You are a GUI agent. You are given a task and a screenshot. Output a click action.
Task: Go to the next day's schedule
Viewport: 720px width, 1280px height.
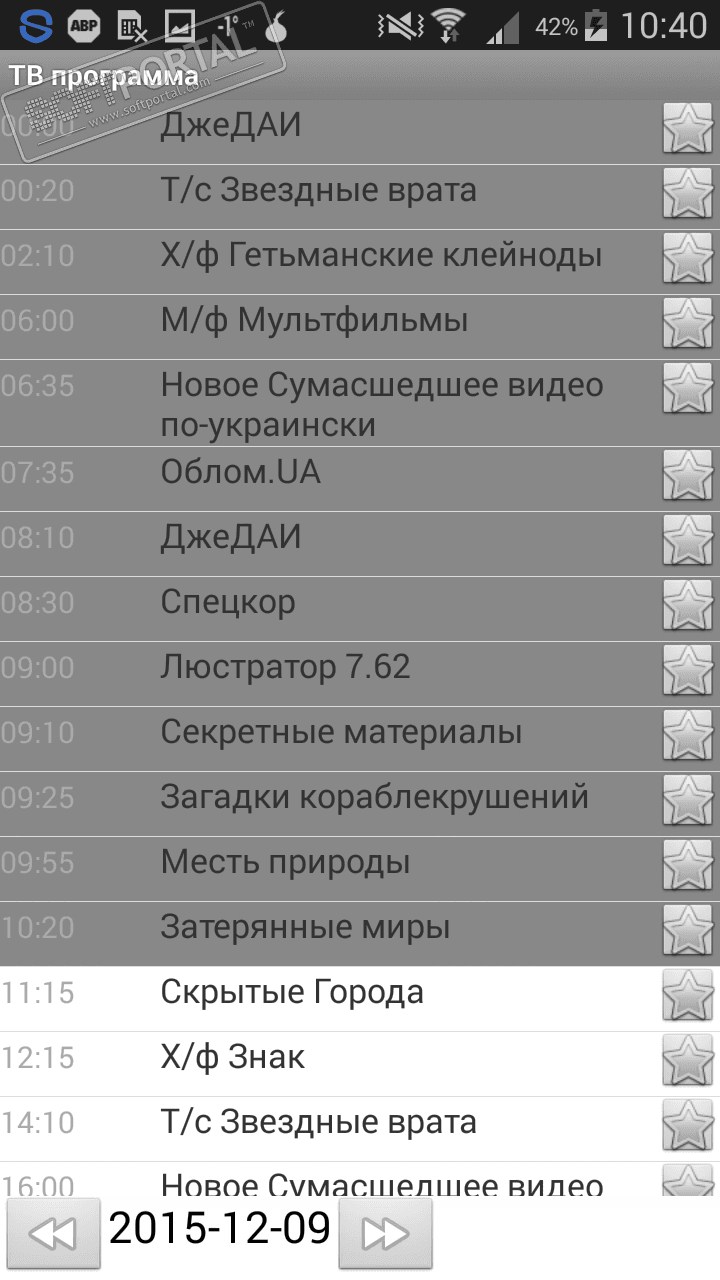click(385, 1233)
